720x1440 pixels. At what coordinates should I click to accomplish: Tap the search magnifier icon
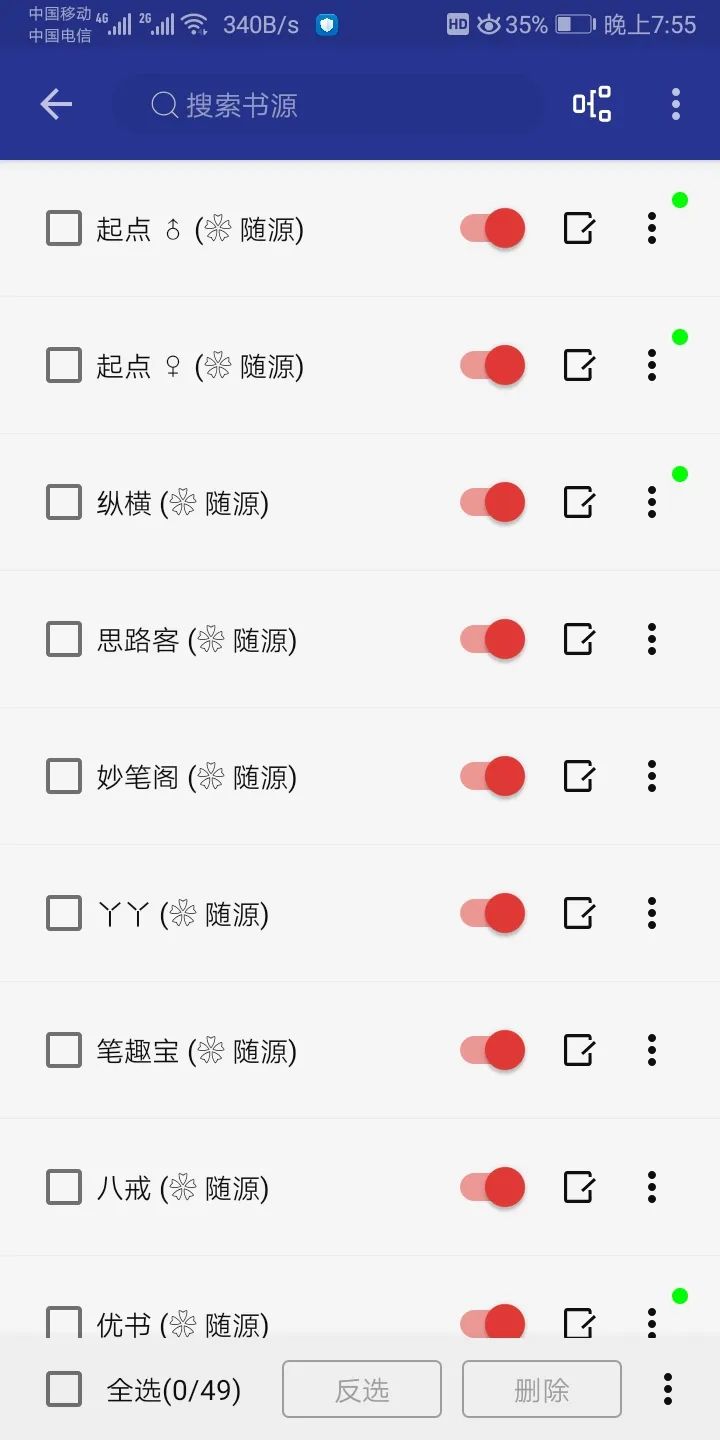[x=163, y=104]
